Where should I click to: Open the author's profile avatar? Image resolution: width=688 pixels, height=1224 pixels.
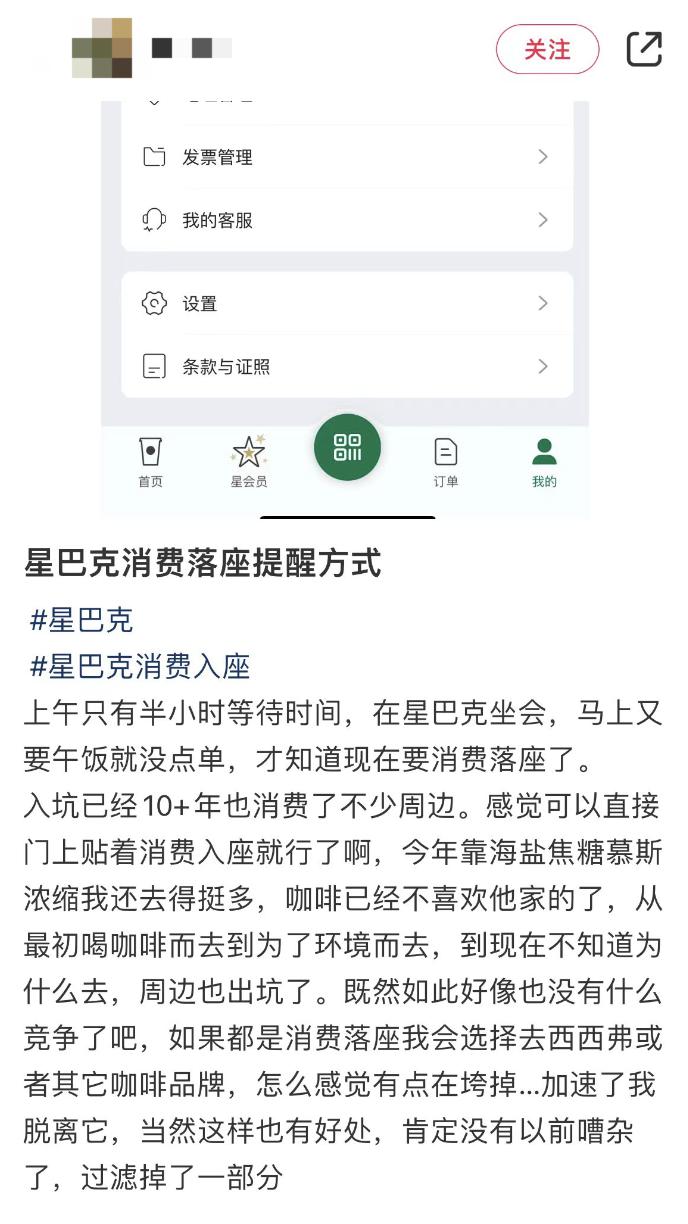pyautogui.click(x=102, y=47)
